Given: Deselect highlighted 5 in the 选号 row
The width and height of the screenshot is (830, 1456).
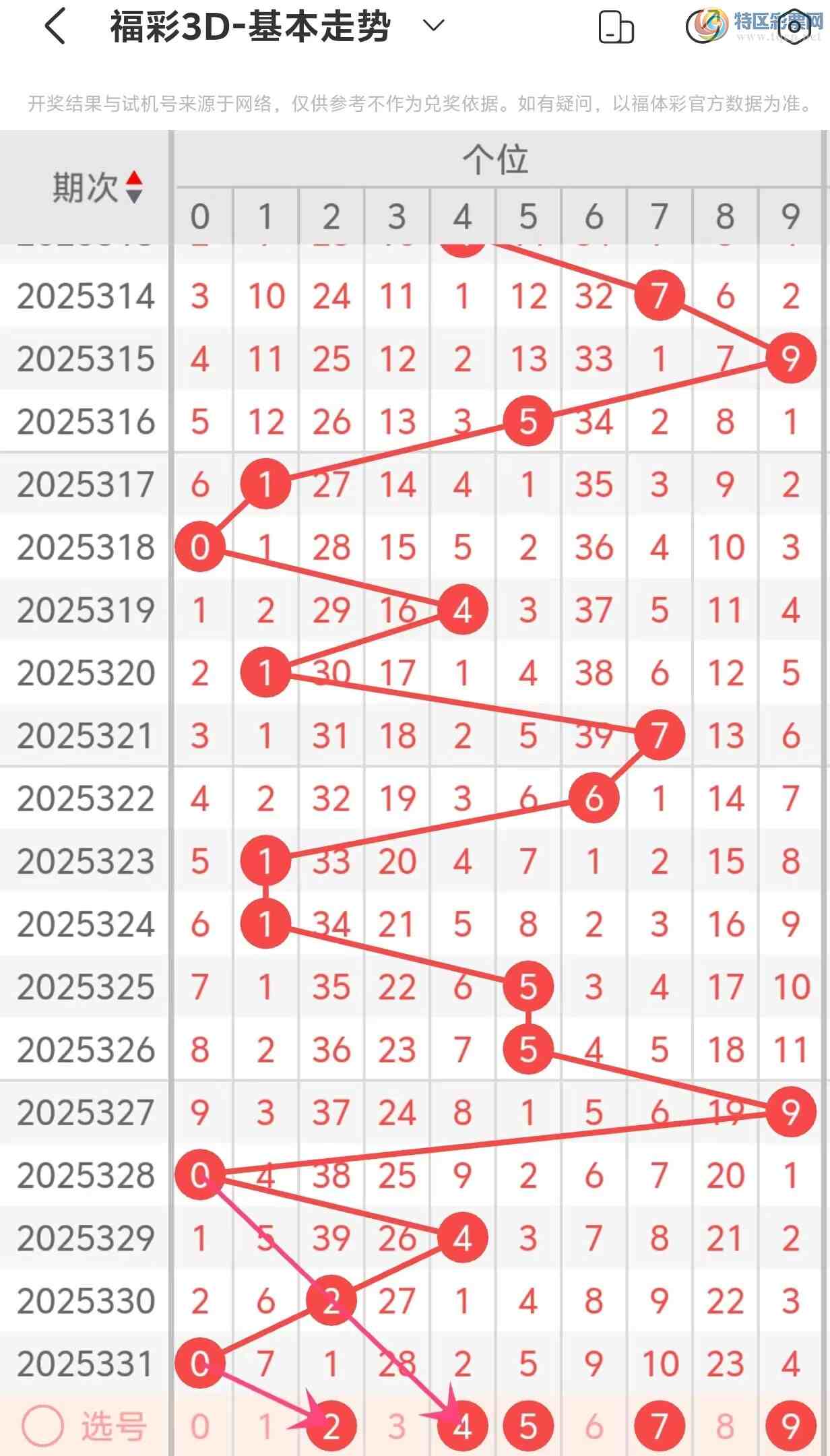Looking at the screenshot, I should [x=528, y=1426].
